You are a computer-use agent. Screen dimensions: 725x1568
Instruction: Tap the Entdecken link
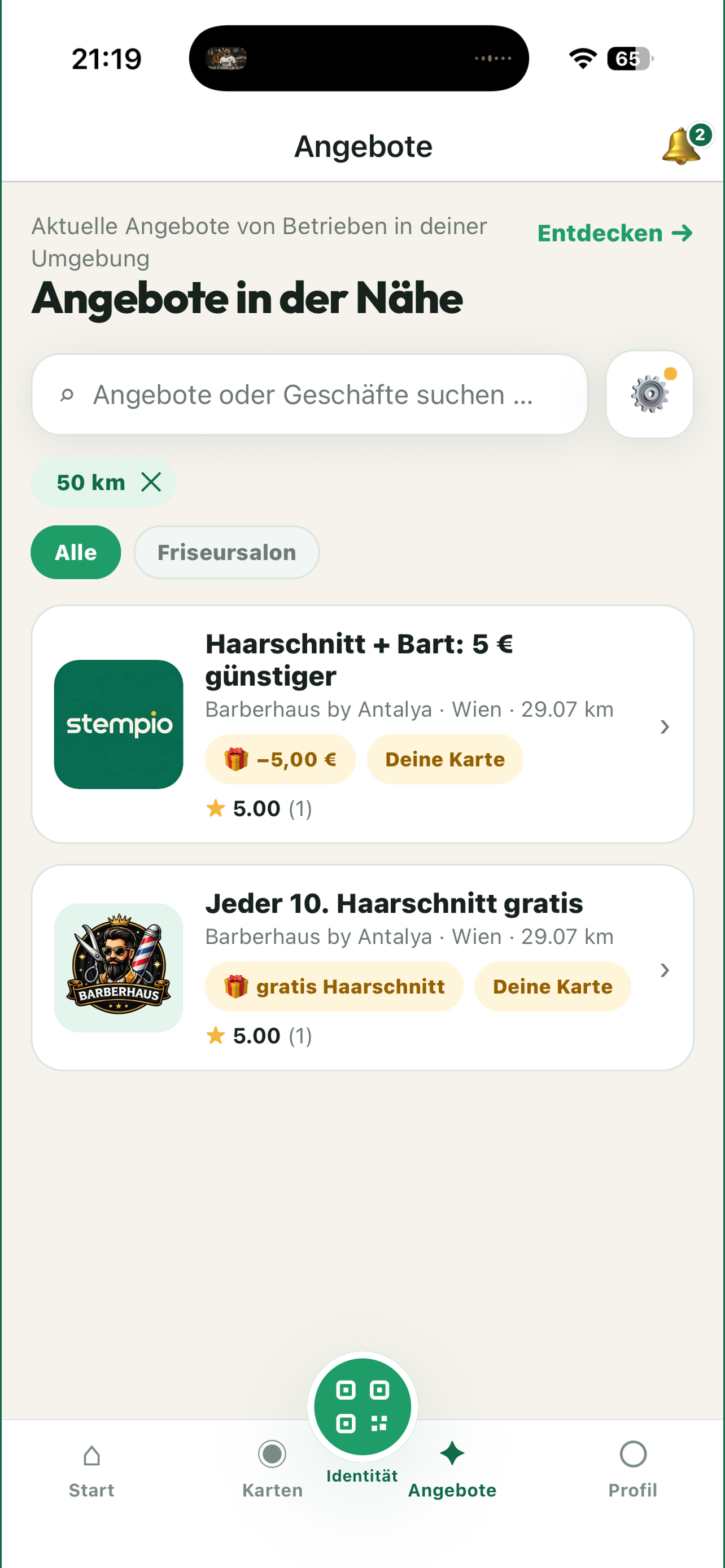[615, 233]
